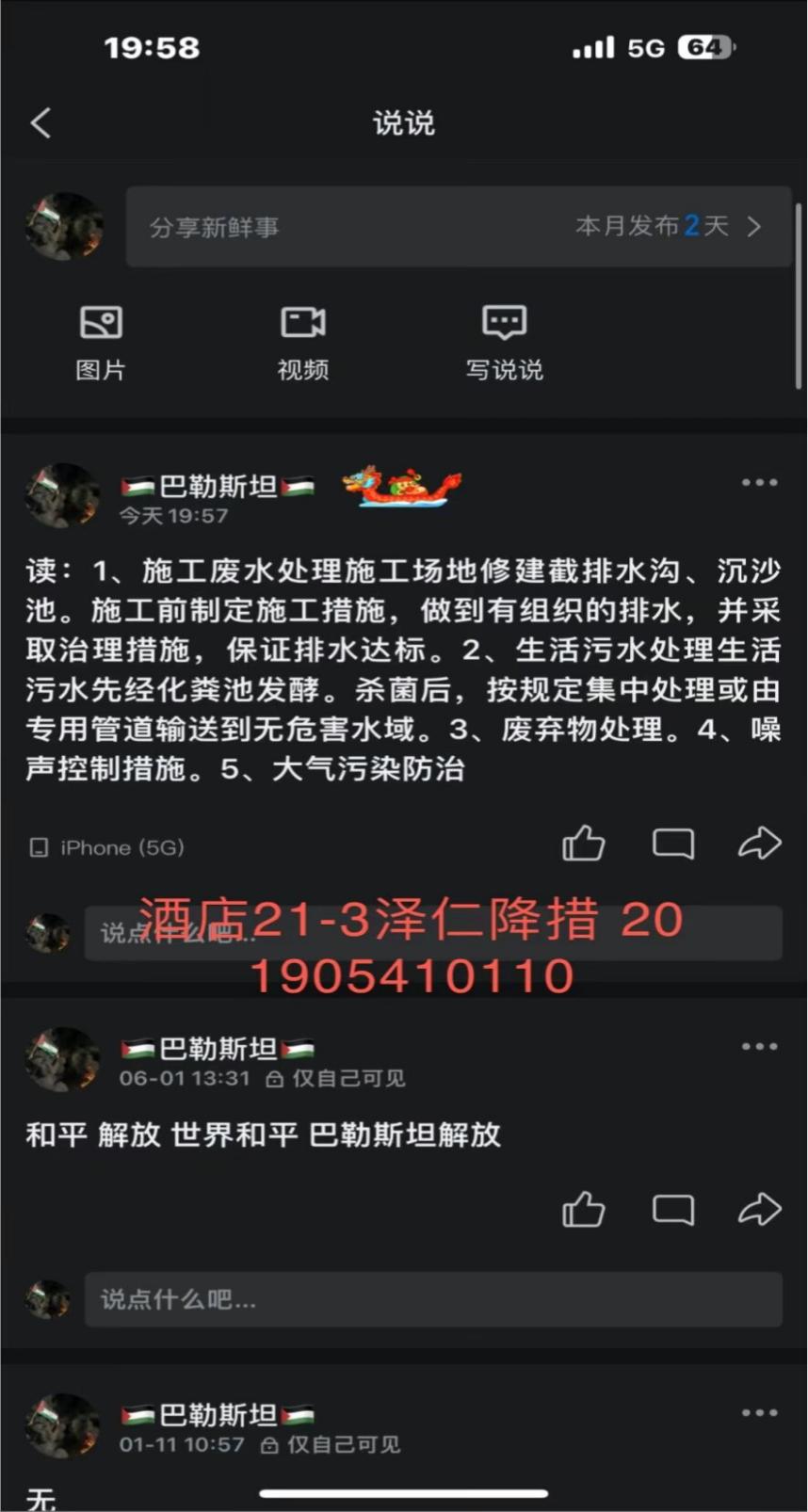This screenshot has height=1512, width=808.
Task: Like the 和平 解放 世界和平 post
Action: point(583,1210)
